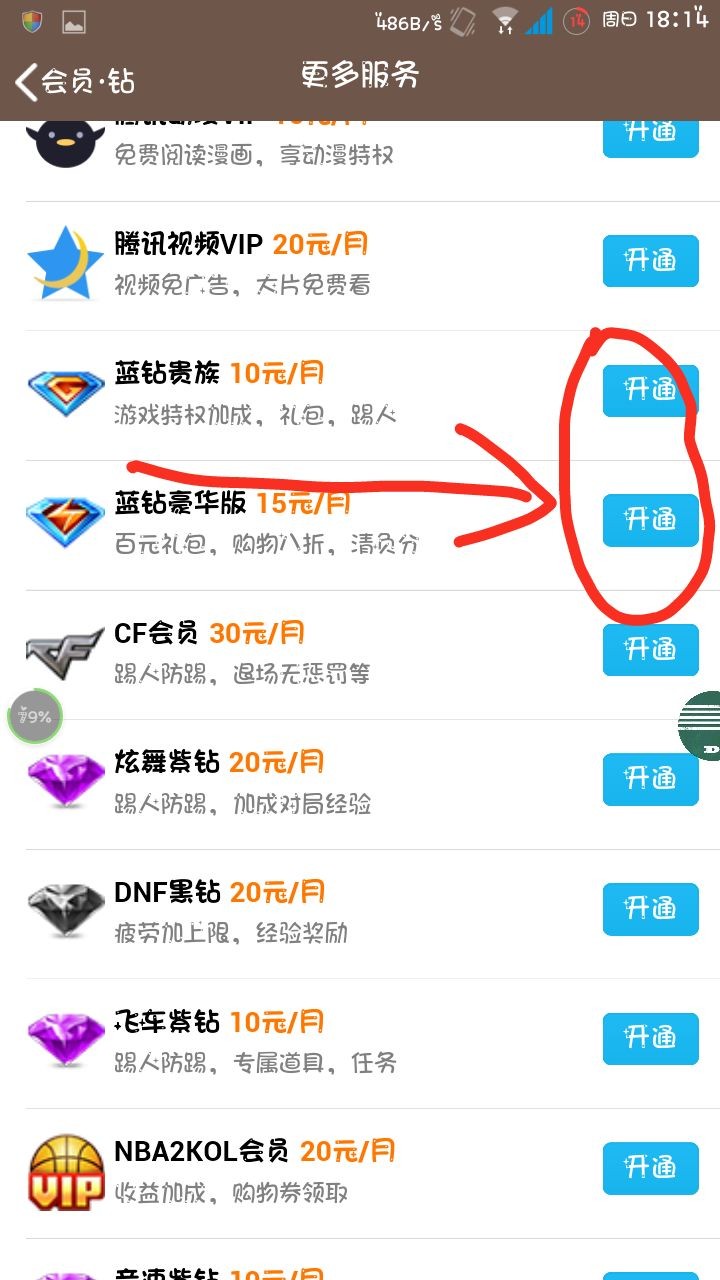Tap the 蓝钻豪华版 red diamond icon
This screenshot has width=720, height=1280.
(64, 519)
